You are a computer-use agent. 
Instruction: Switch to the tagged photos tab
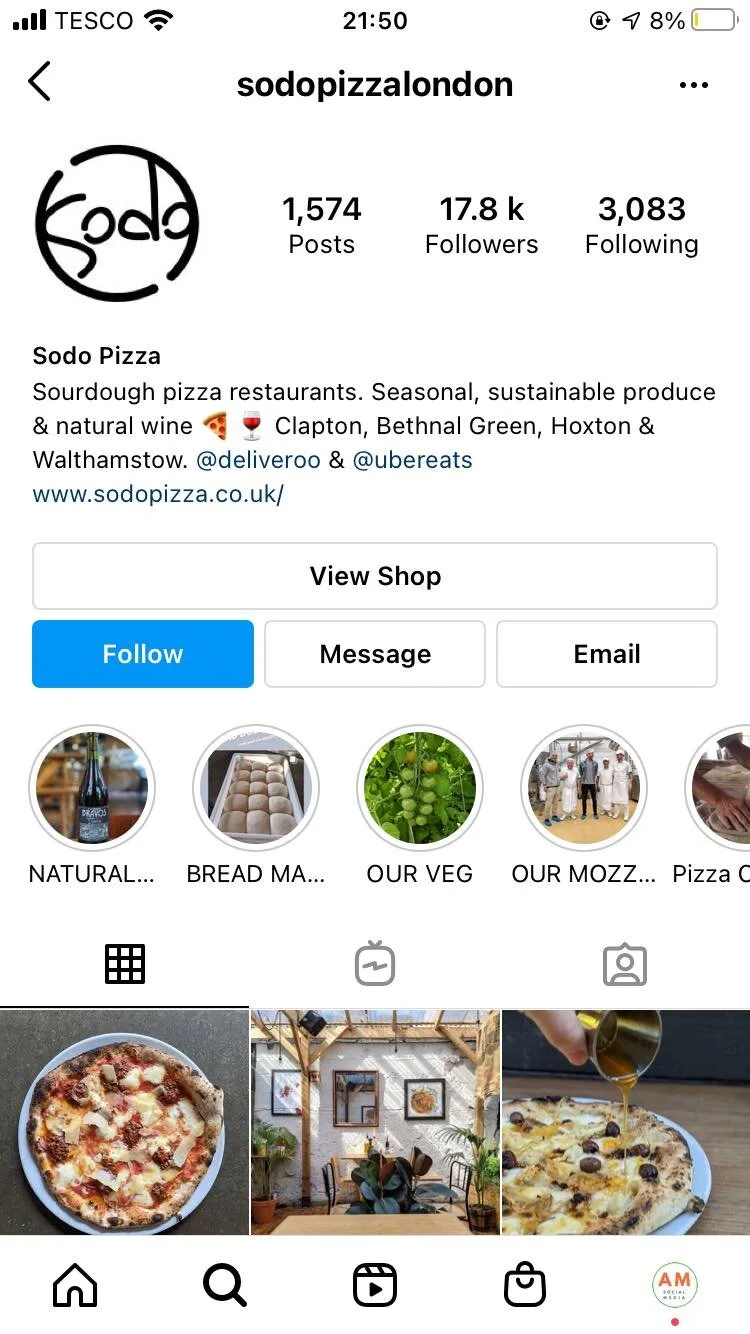tap(625, 965)
